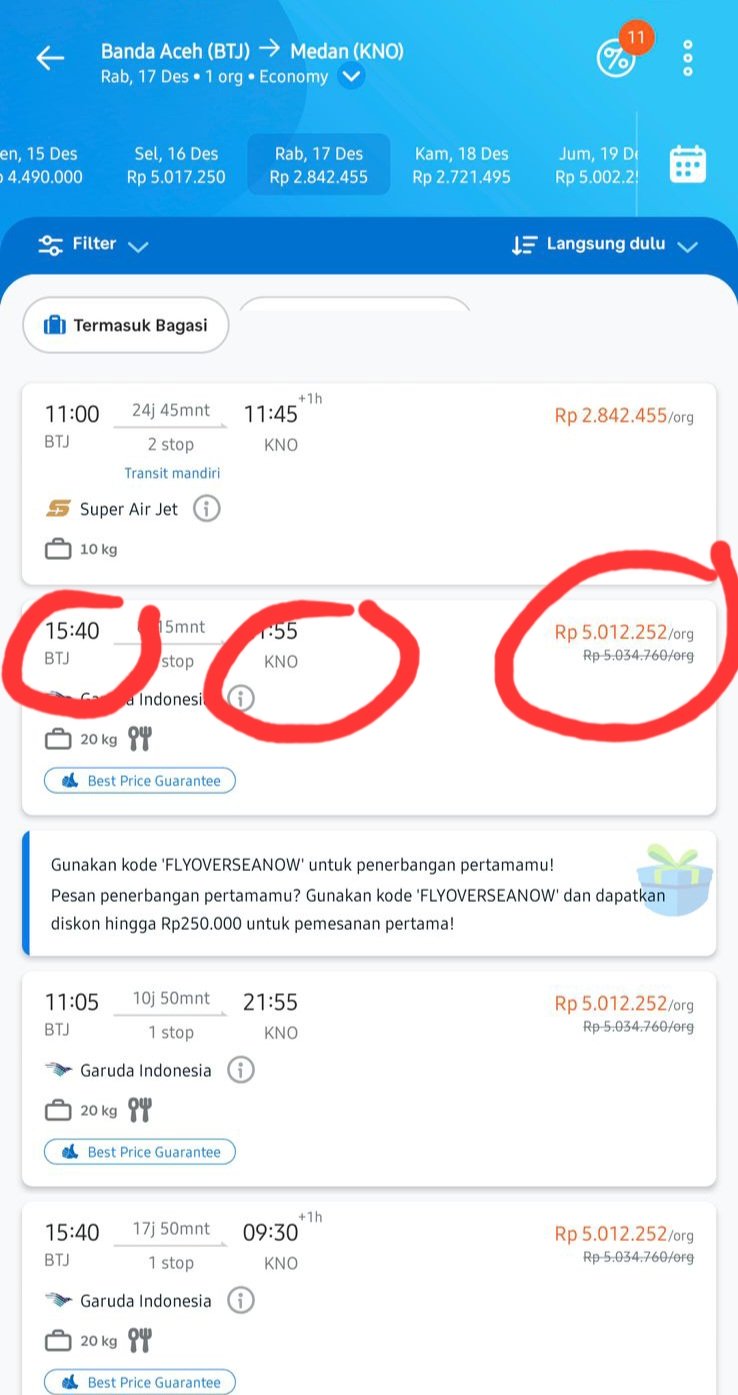Select Kam, 18 Des date

point(461,165)
